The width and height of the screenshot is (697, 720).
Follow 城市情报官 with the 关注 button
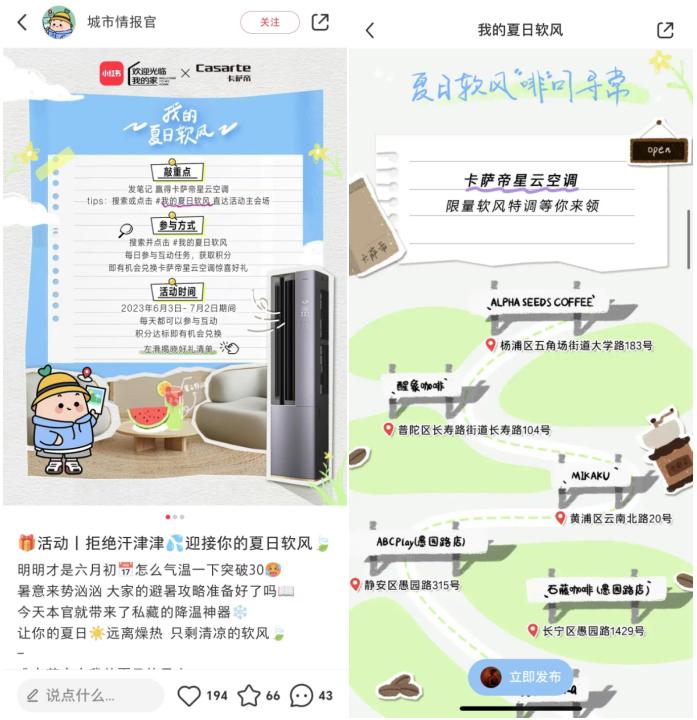(x=270, y=22)
